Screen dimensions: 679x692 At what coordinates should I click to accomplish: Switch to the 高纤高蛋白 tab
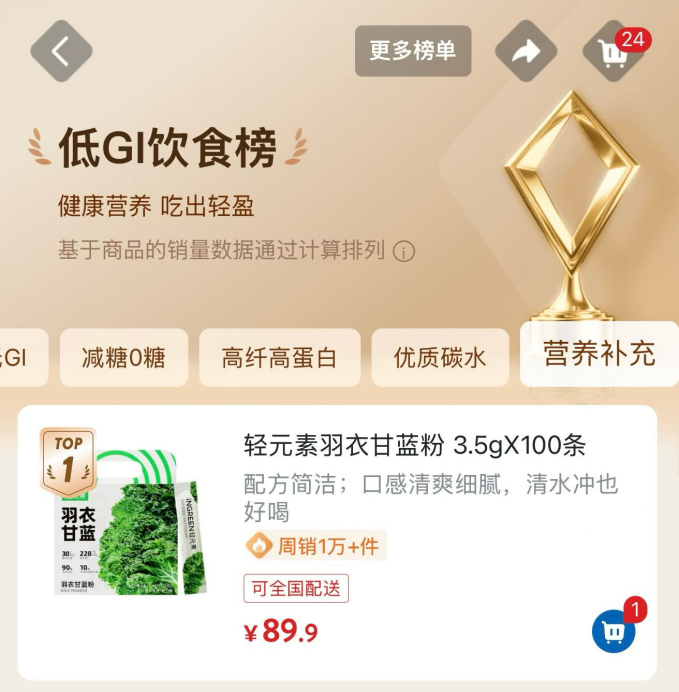point(279,357)
